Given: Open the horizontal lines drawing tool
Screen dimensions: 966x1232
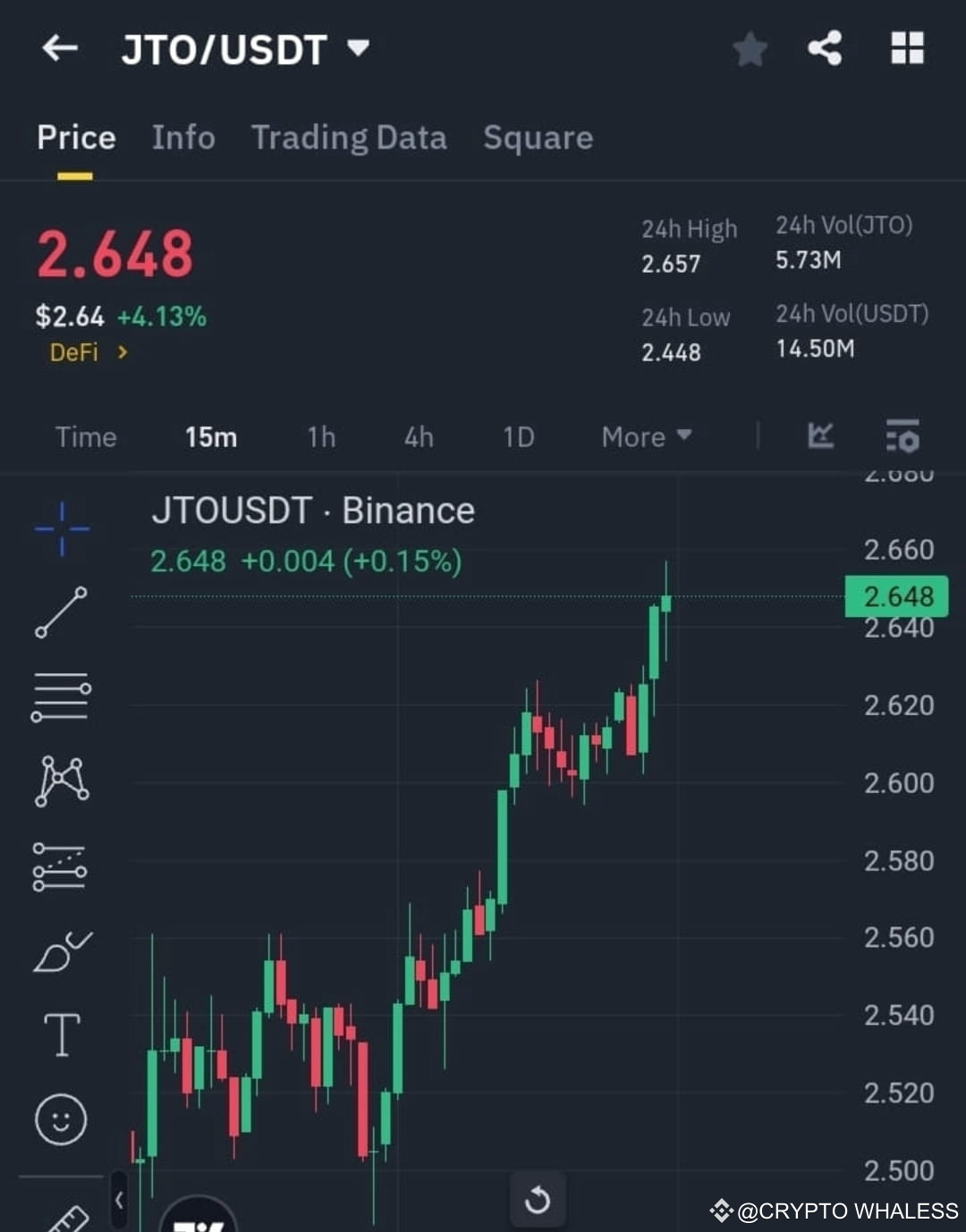Looking at the screenshot, I should [x=61, y=696].
